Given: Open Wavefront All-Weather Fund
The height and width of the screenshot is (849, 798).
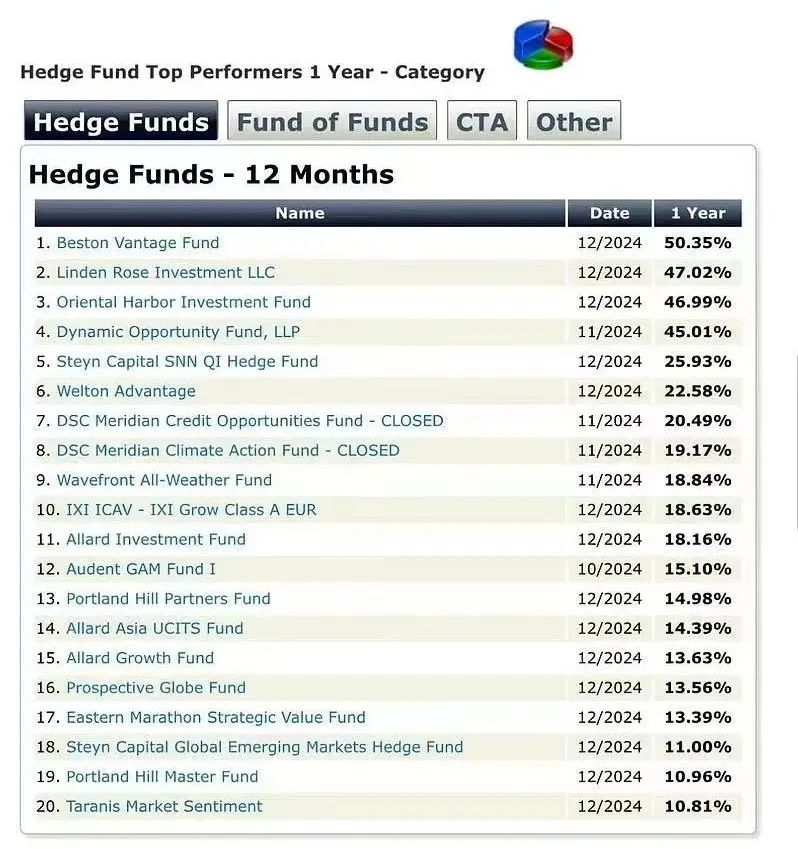Looking at the screenshot, I should tap(164, 480).
